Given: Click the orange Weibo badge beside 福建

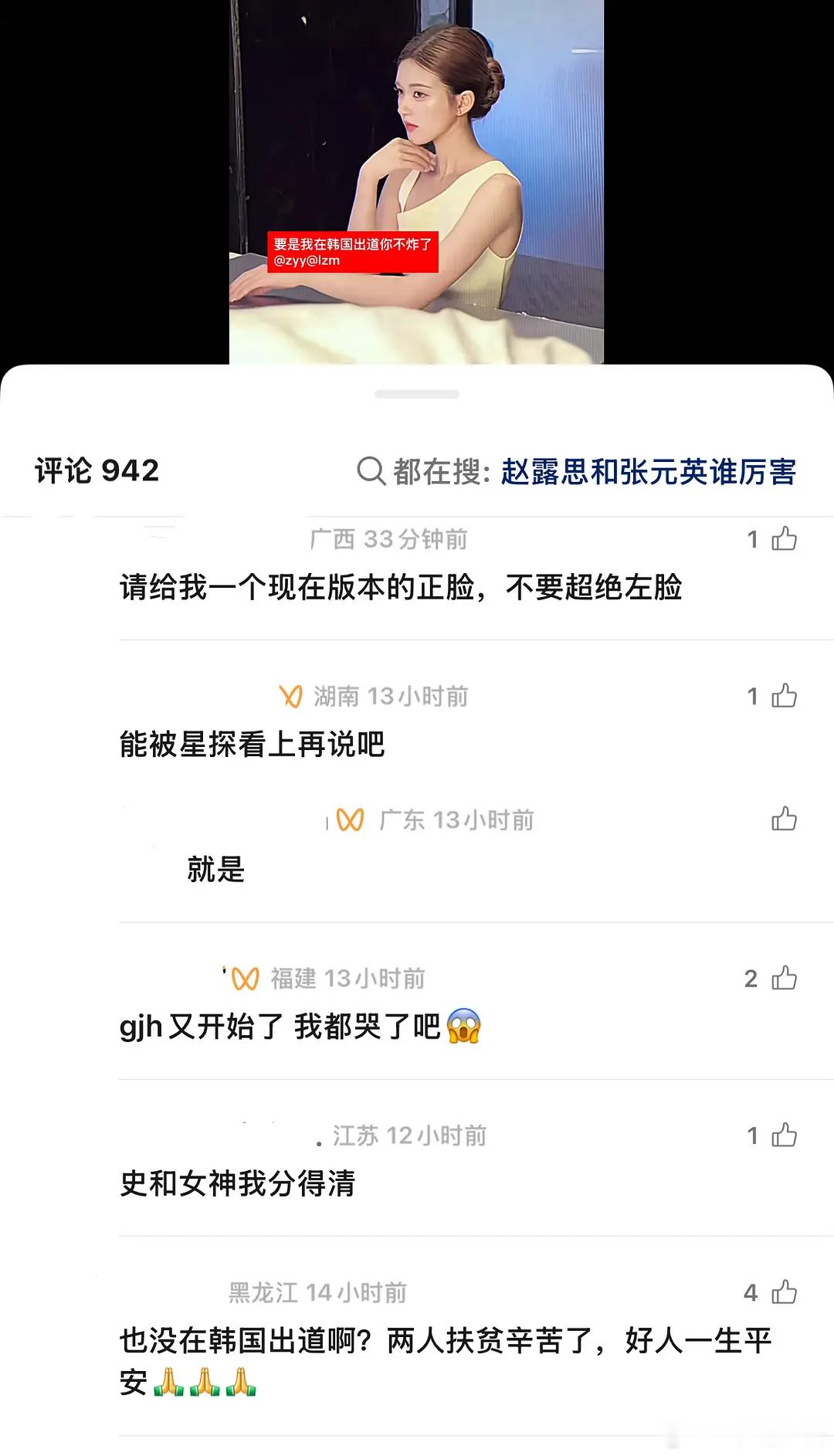Looking at the screenshot, I should (242, 977).
